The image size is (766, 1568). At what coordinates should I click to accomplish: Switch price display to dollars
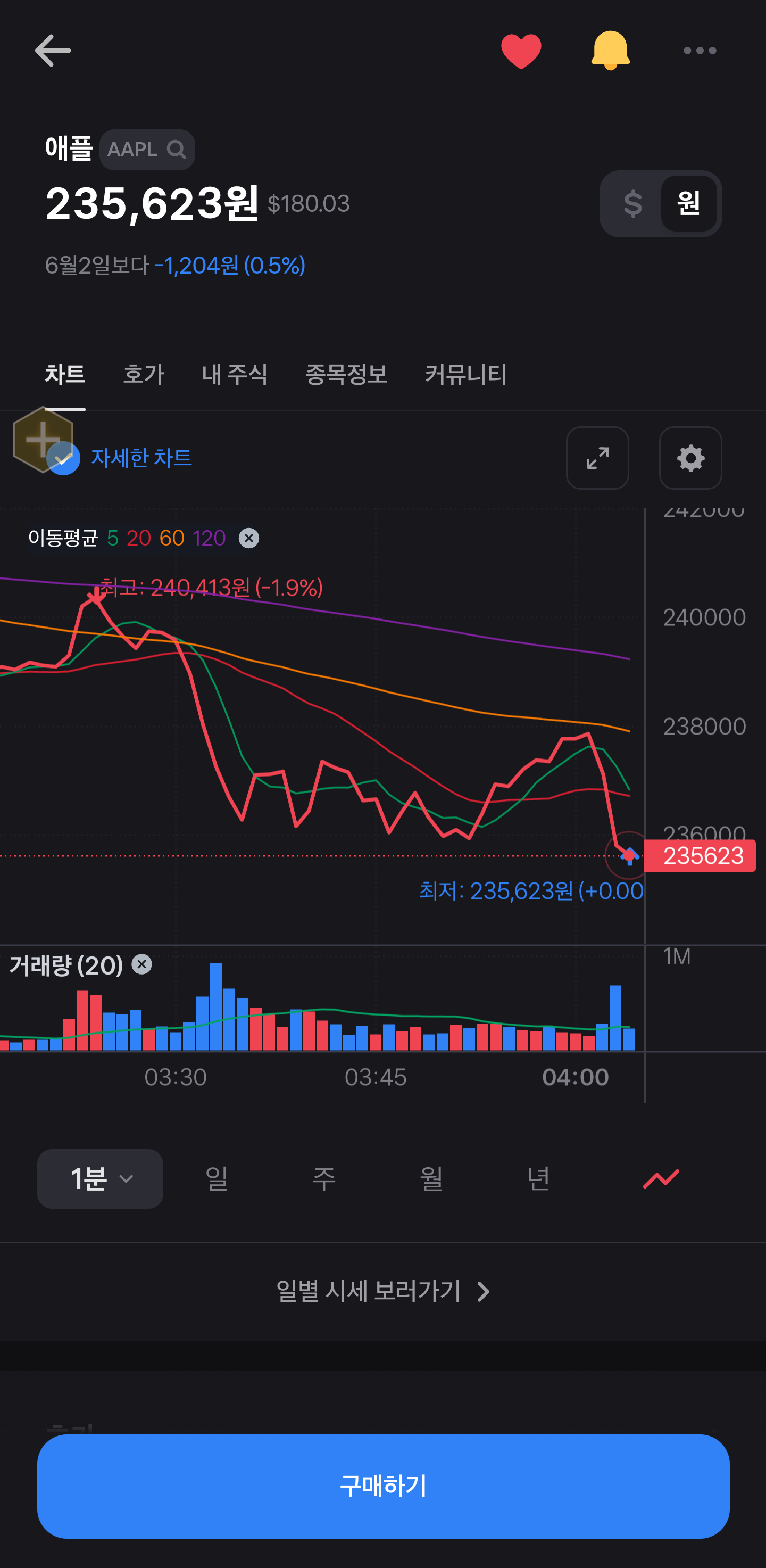point(633,204)
